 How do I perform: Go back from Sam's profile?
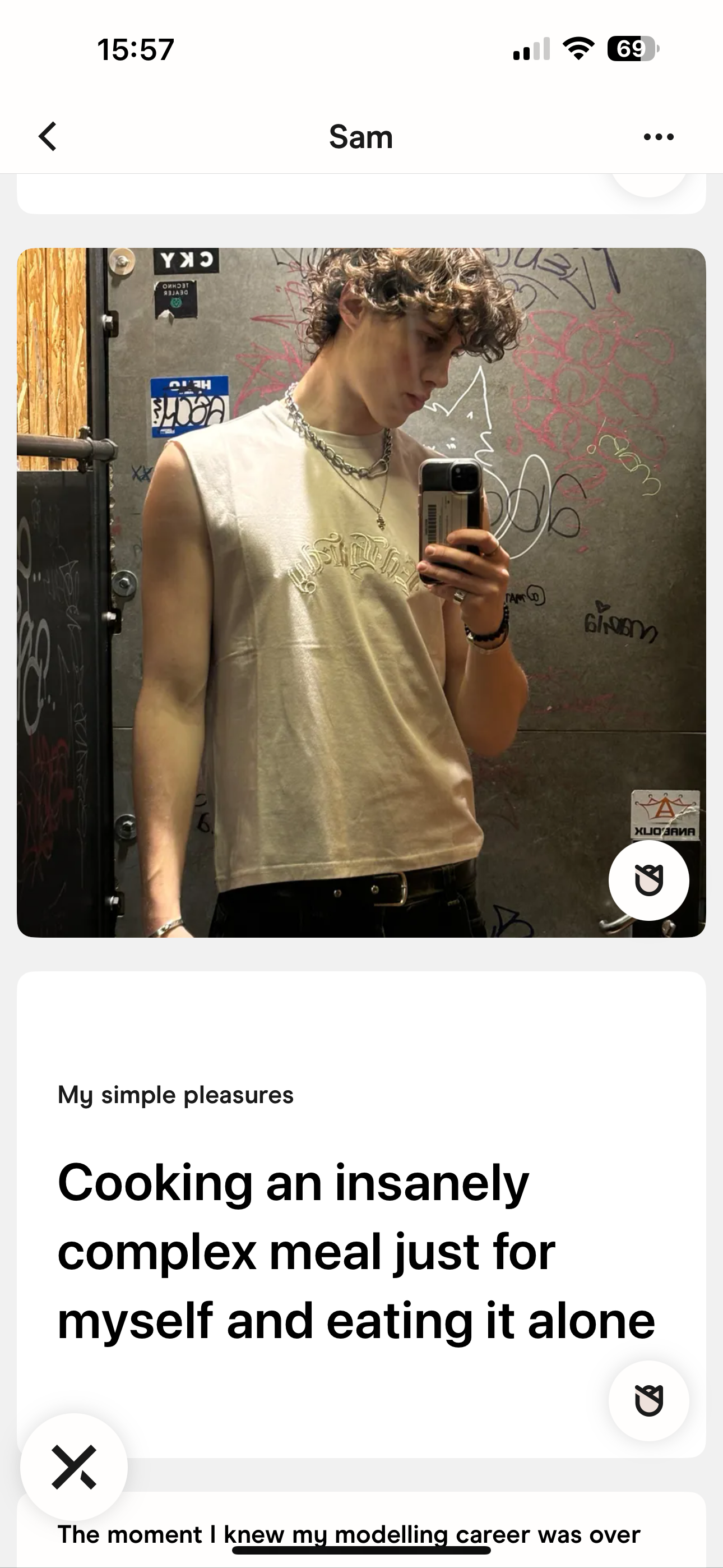coord(48,136)
